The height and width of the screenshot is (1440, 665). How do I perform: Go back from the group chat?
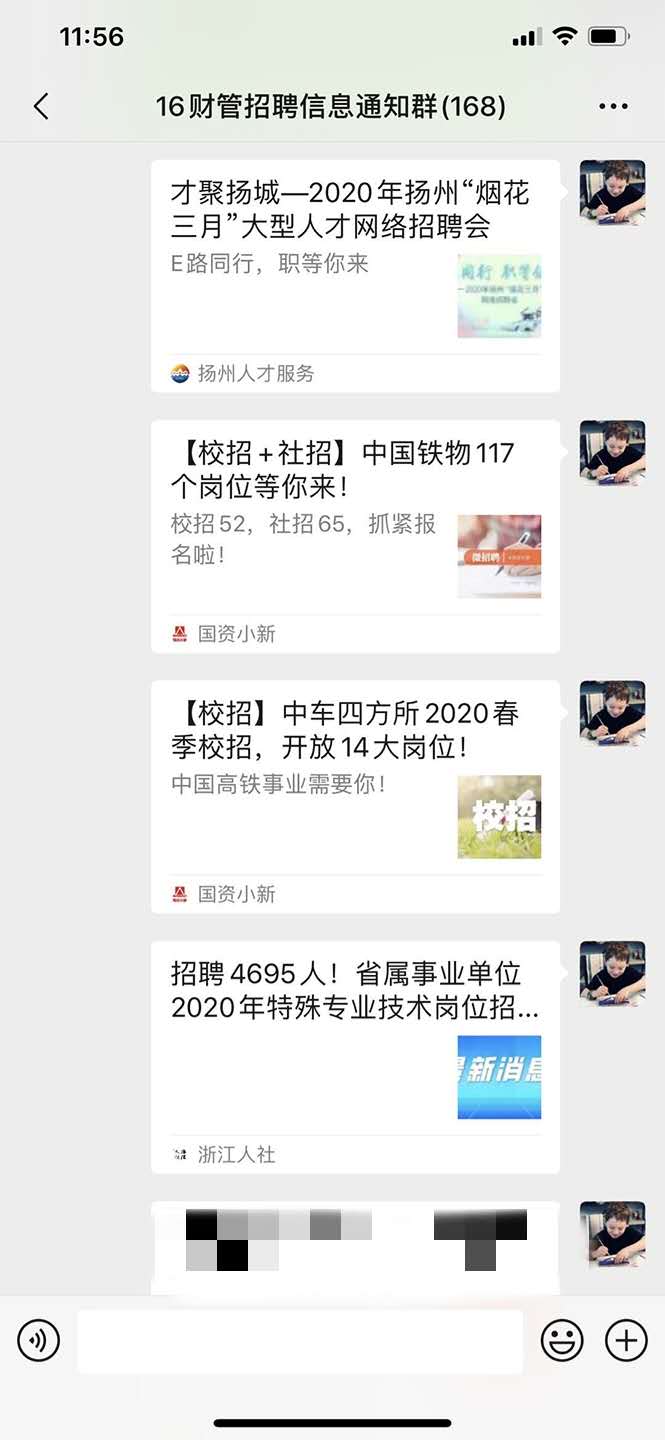[41, 106]
